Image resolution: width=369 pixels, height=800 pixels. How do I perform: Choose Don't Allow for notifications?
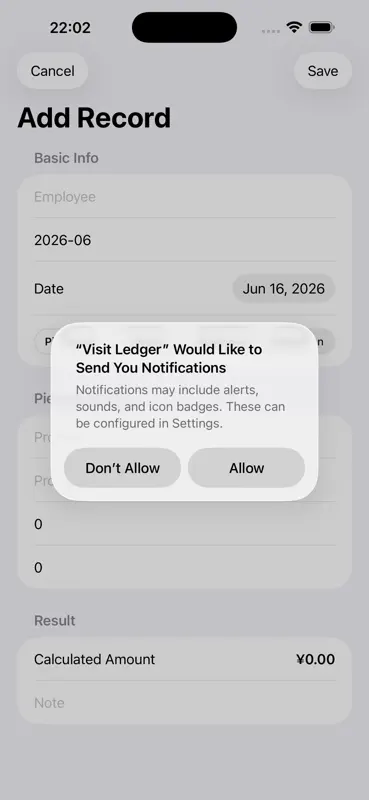[122, 468]
